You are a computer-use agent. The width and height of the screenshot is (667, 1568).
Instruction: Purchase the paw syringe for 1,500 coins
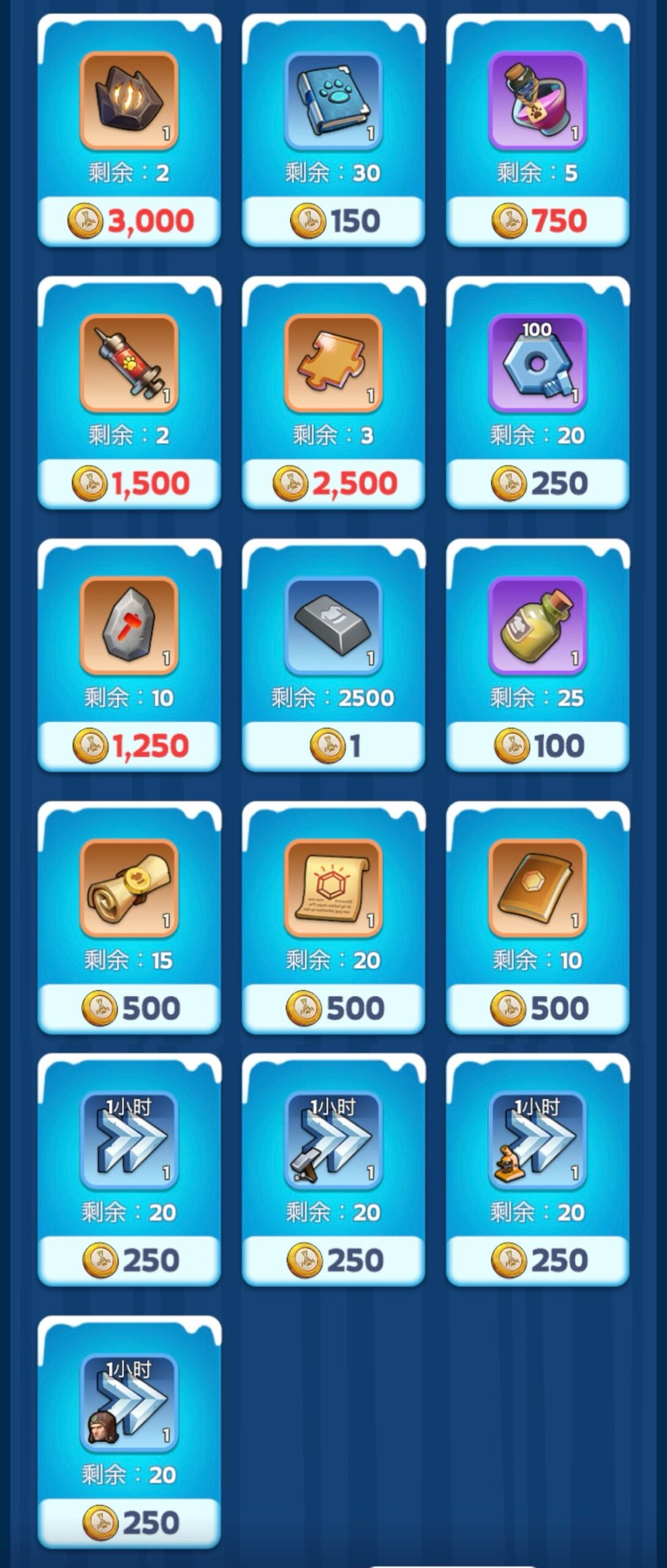pos(129,483)
